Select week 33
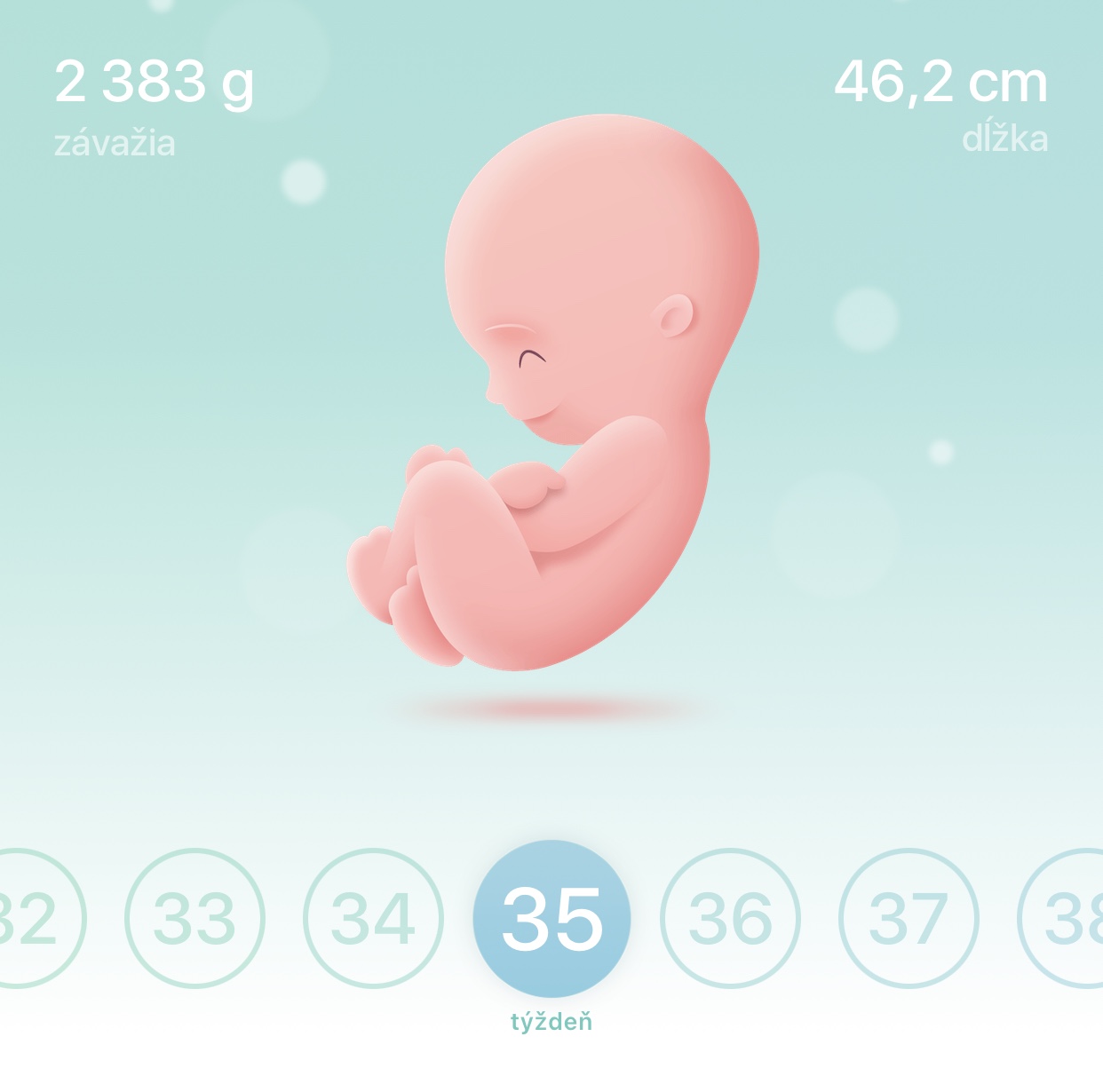Screen dimensions: 1103x1092 pyautogui.click(x=194, y=918)
